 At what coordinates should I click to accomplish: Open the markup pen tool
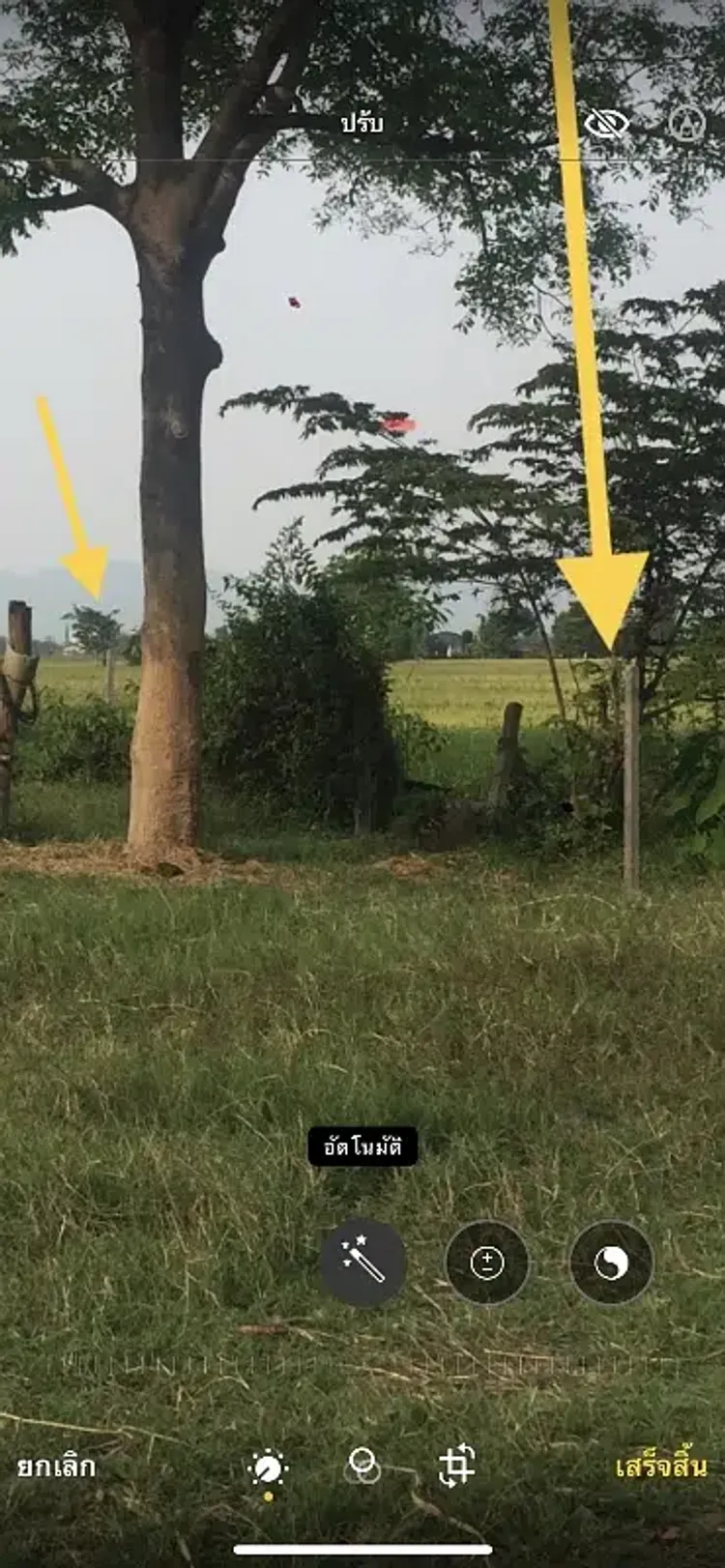click(x=687, y=124)
